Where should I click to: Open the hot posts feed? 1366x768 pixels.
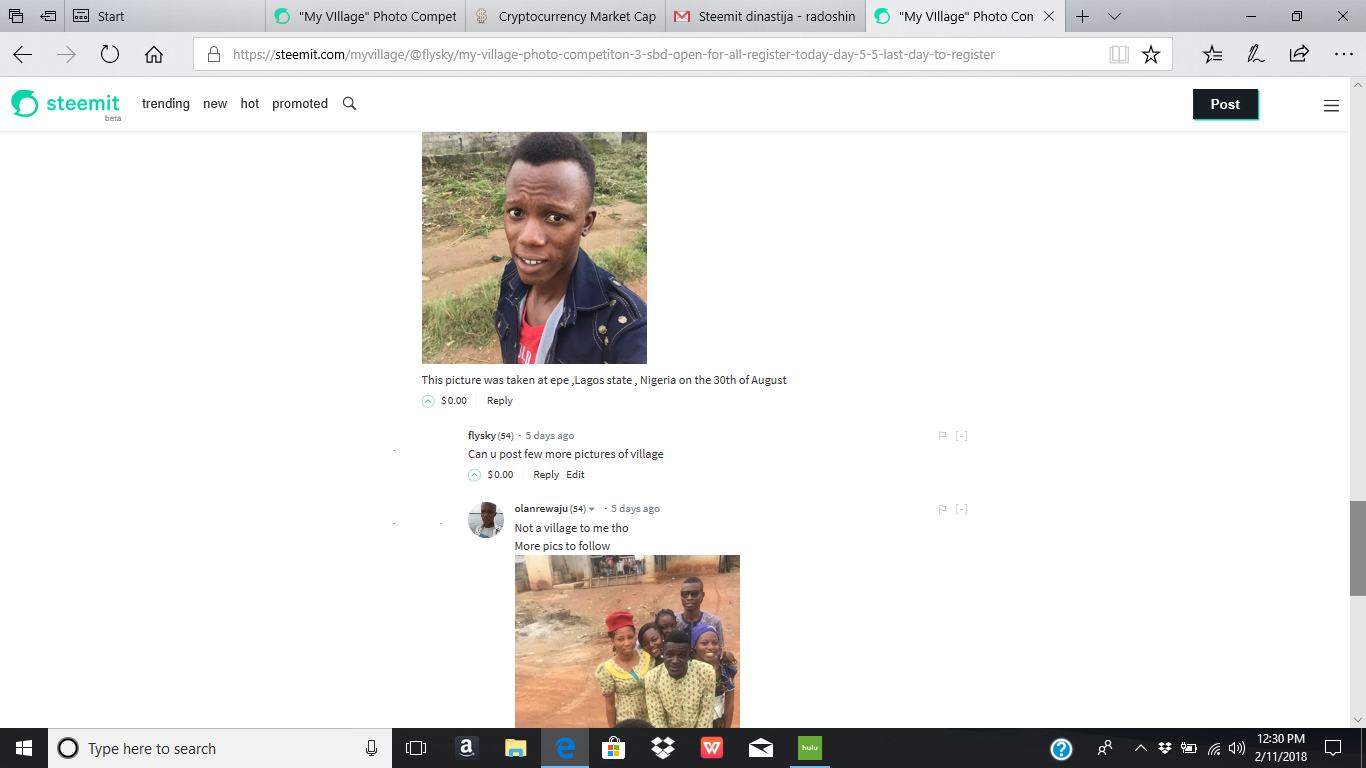pos(250,103)
